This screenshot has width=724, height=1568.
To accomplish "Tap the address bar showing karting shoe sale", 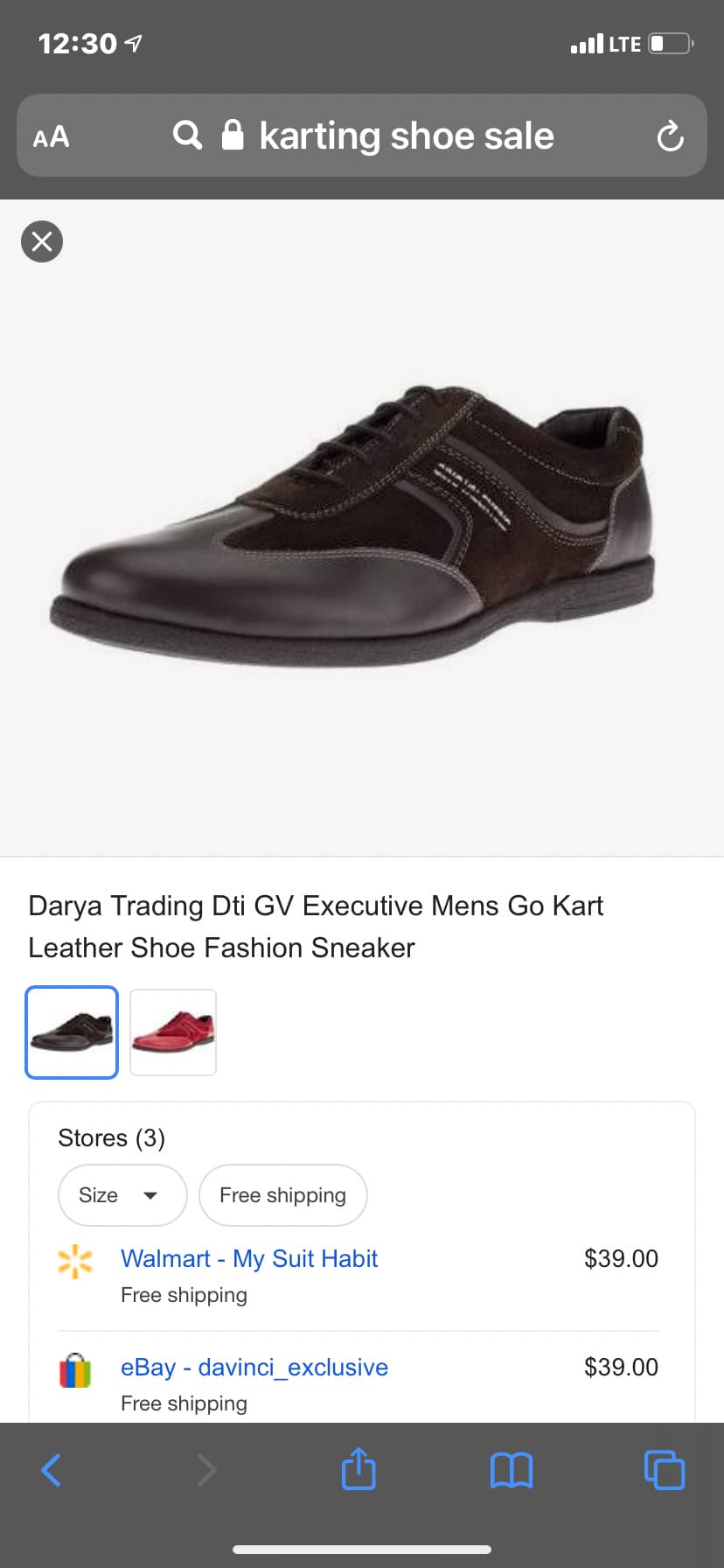I will pos(362,136).
